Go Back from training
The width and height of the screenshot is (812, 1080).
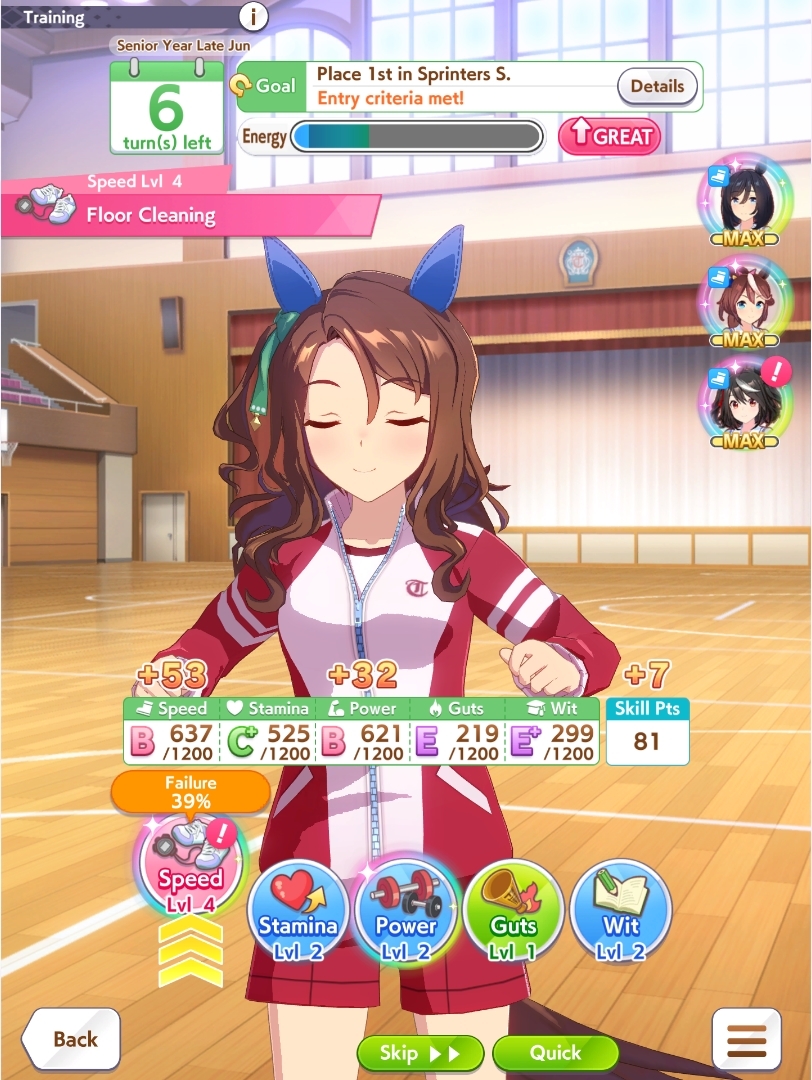pos(71,1039)
